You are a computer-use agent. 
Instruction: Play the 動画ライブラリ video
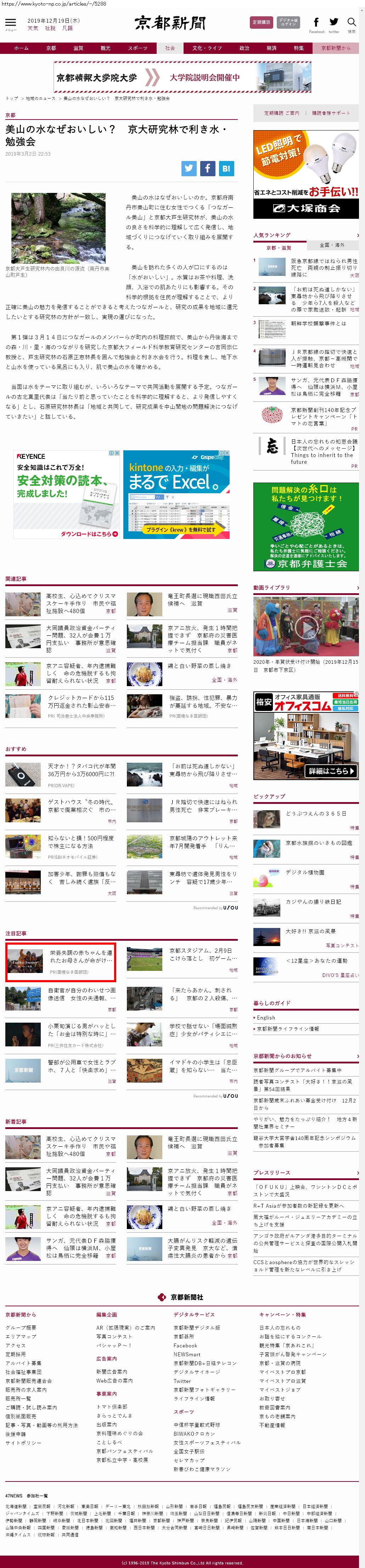tap(305, 628)
